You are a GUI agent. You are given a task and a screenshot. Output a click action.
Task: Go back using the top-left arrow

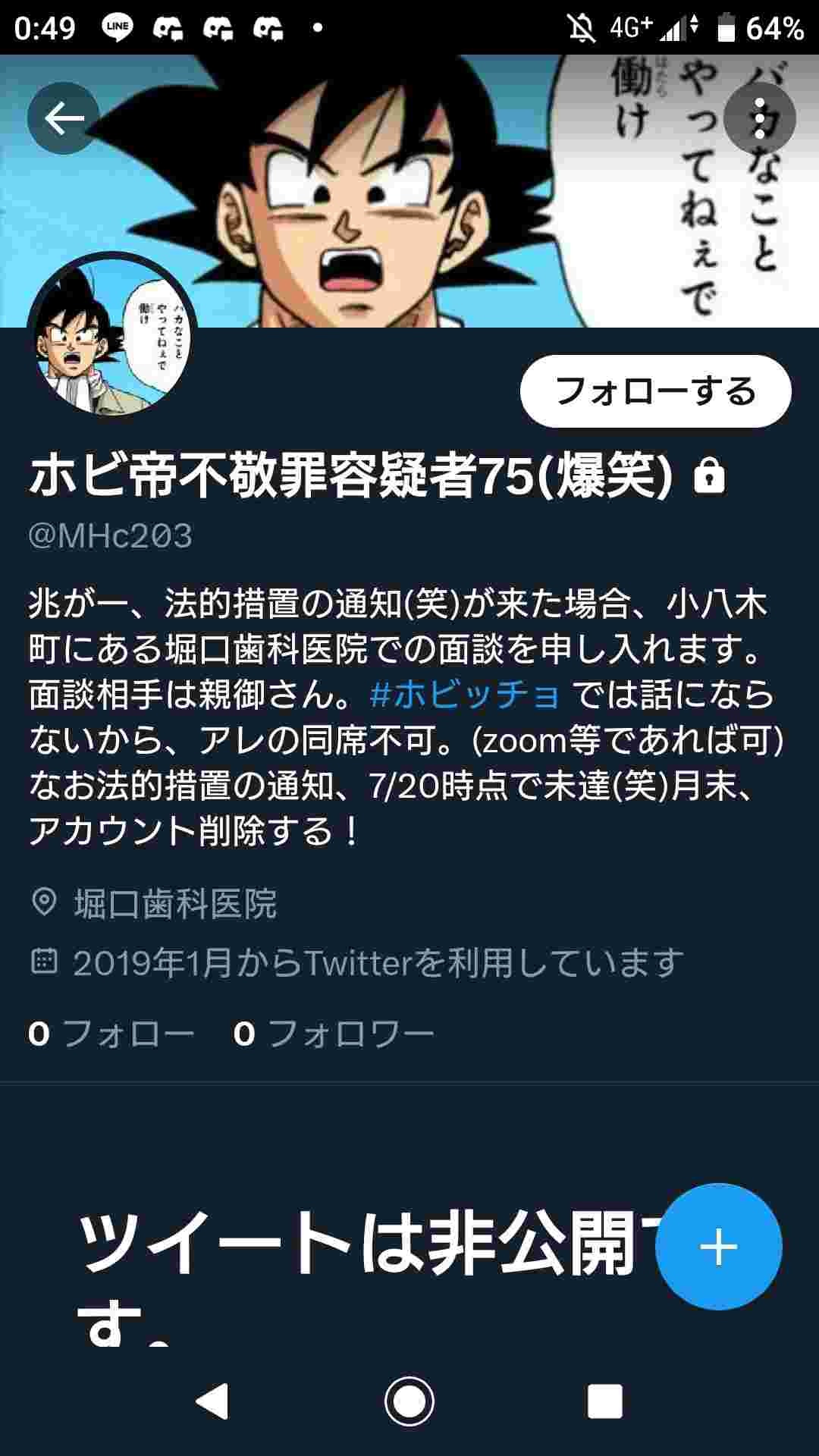64,118
